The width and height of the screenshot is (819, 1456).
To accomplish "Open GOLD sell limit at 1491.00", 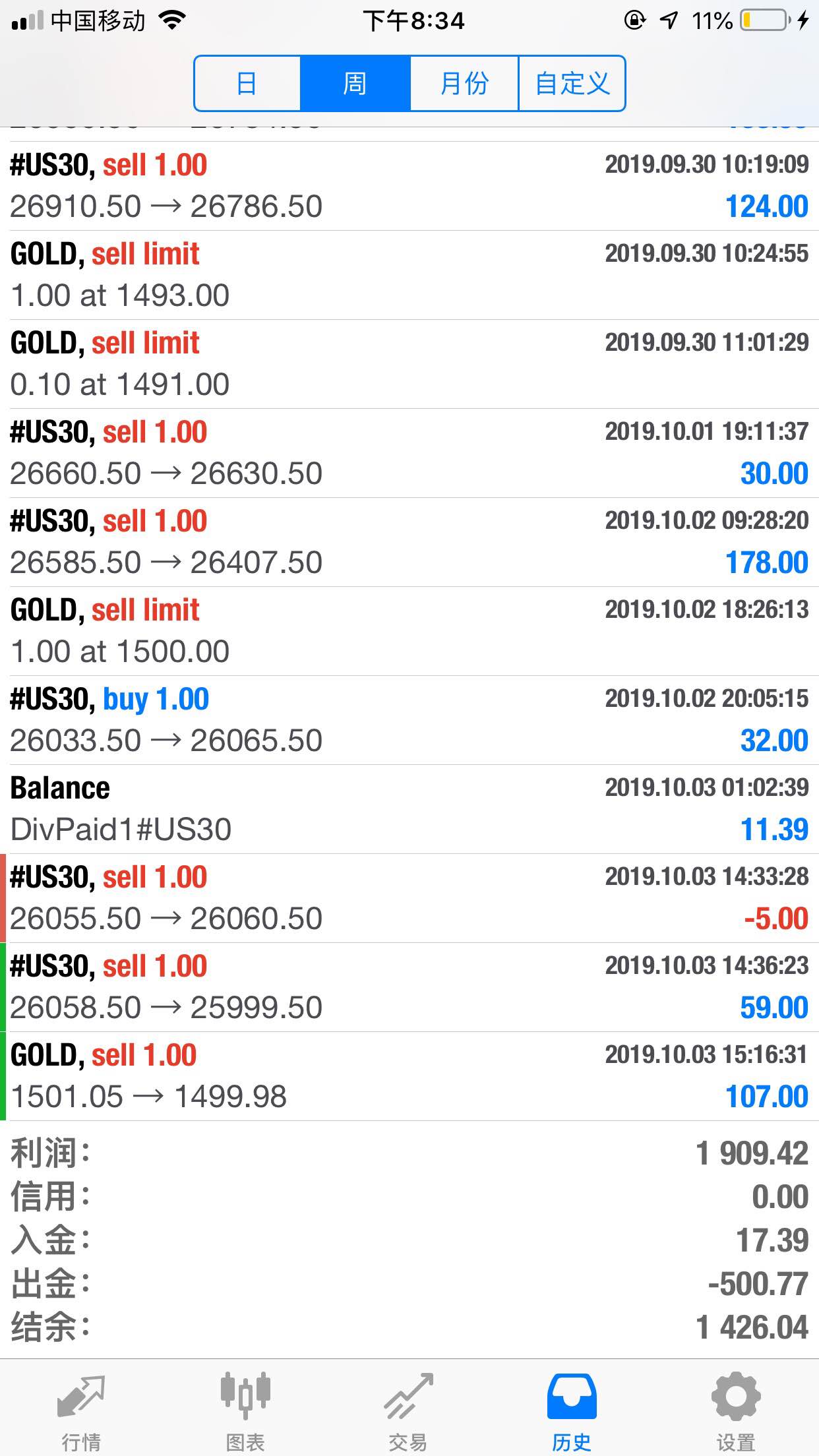I will click(409, 364).
